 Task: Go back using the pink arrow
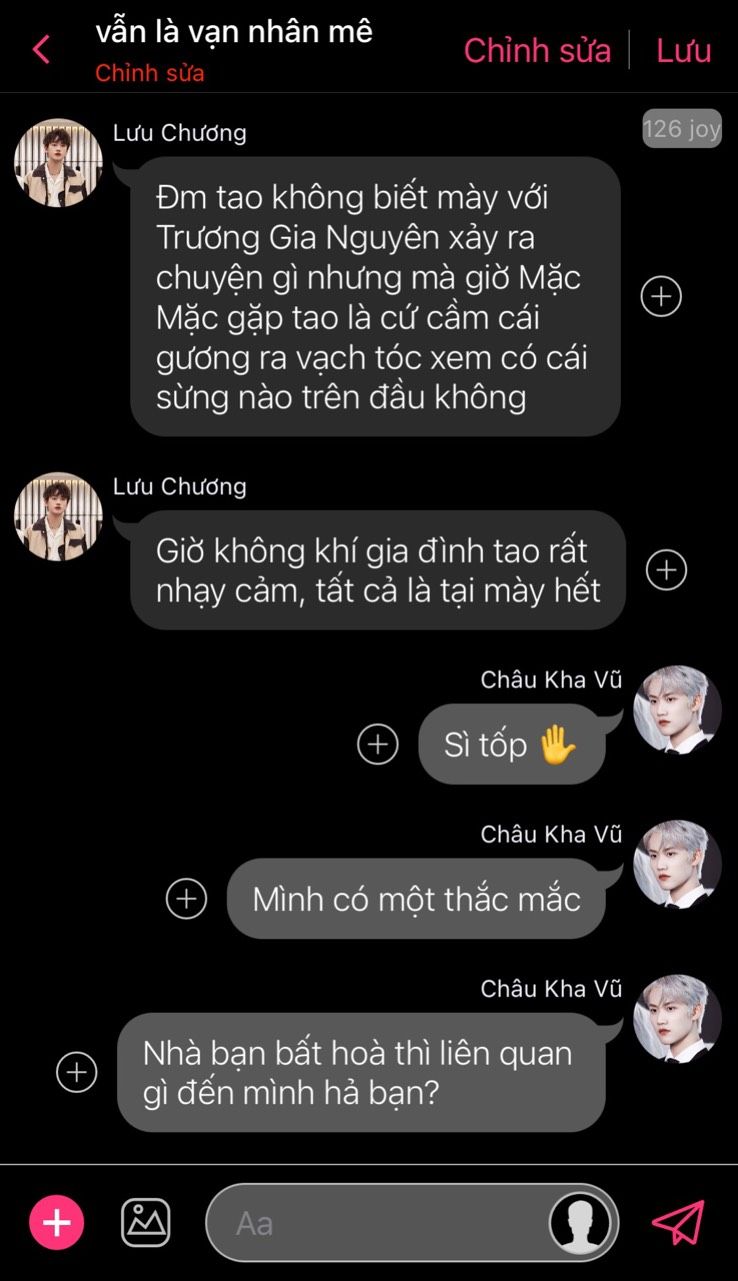point(41,49)
